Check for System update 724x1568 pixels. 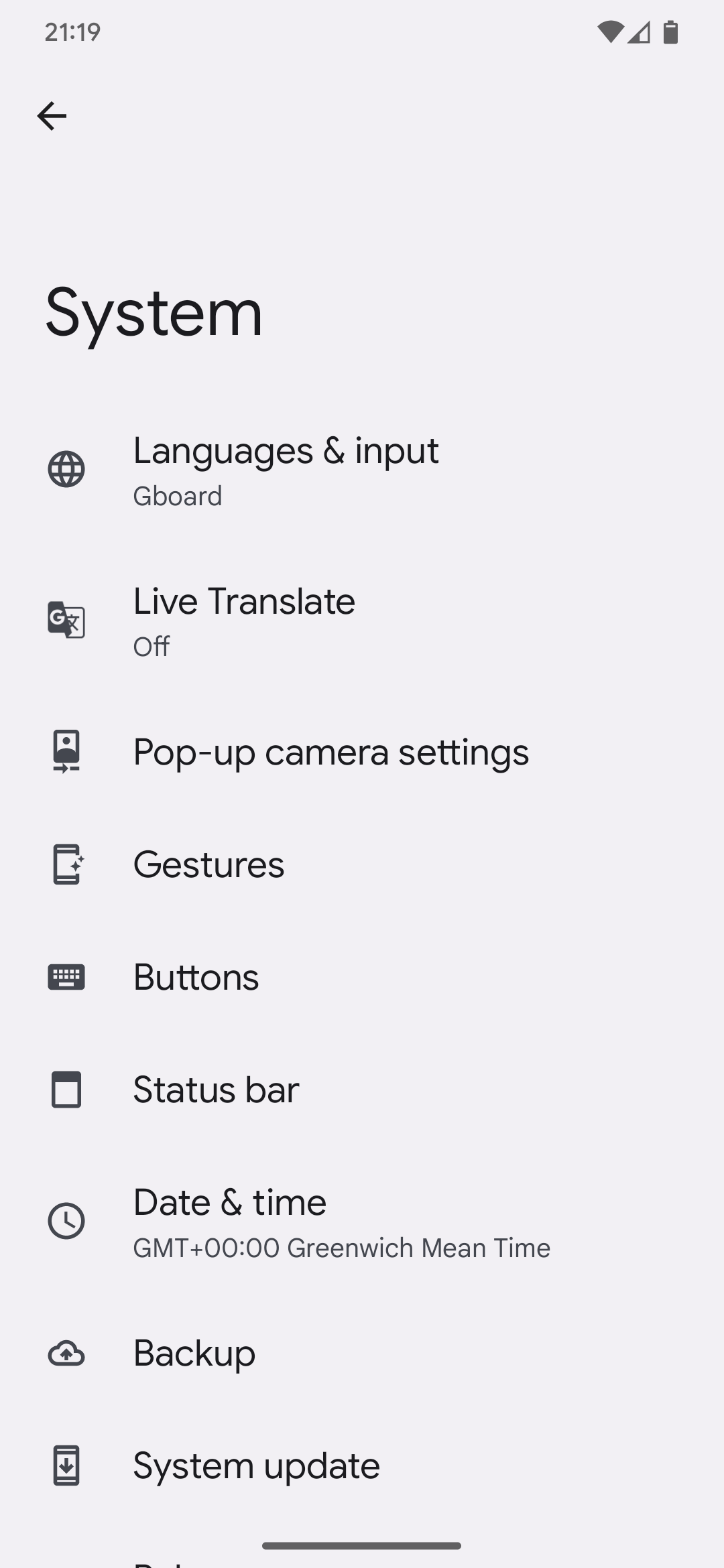coord(256,1466)
